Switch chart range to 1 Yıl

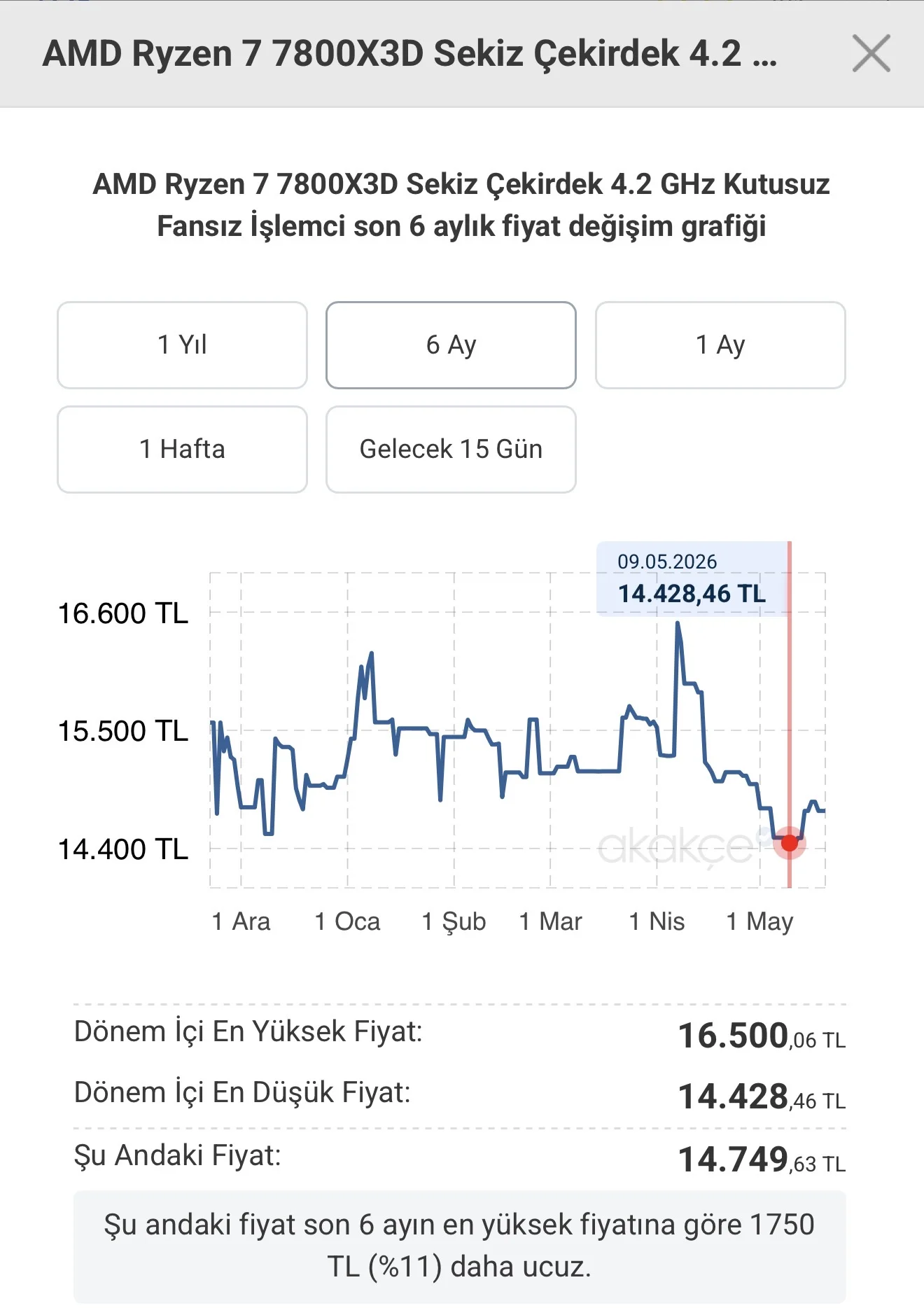[x=182, y=345]
